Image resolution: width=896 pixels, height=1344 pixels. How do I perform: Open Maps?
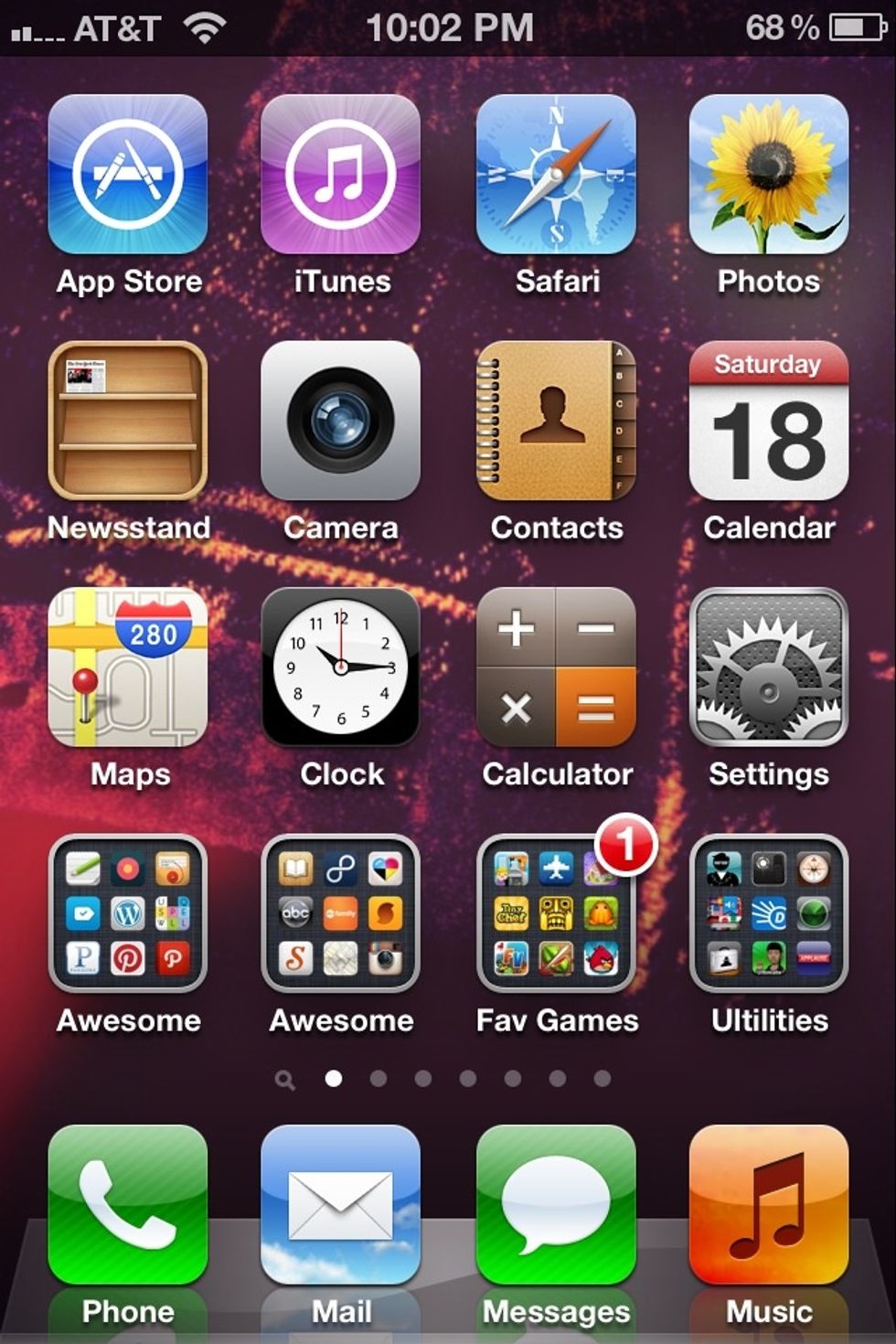coord(128,669)
